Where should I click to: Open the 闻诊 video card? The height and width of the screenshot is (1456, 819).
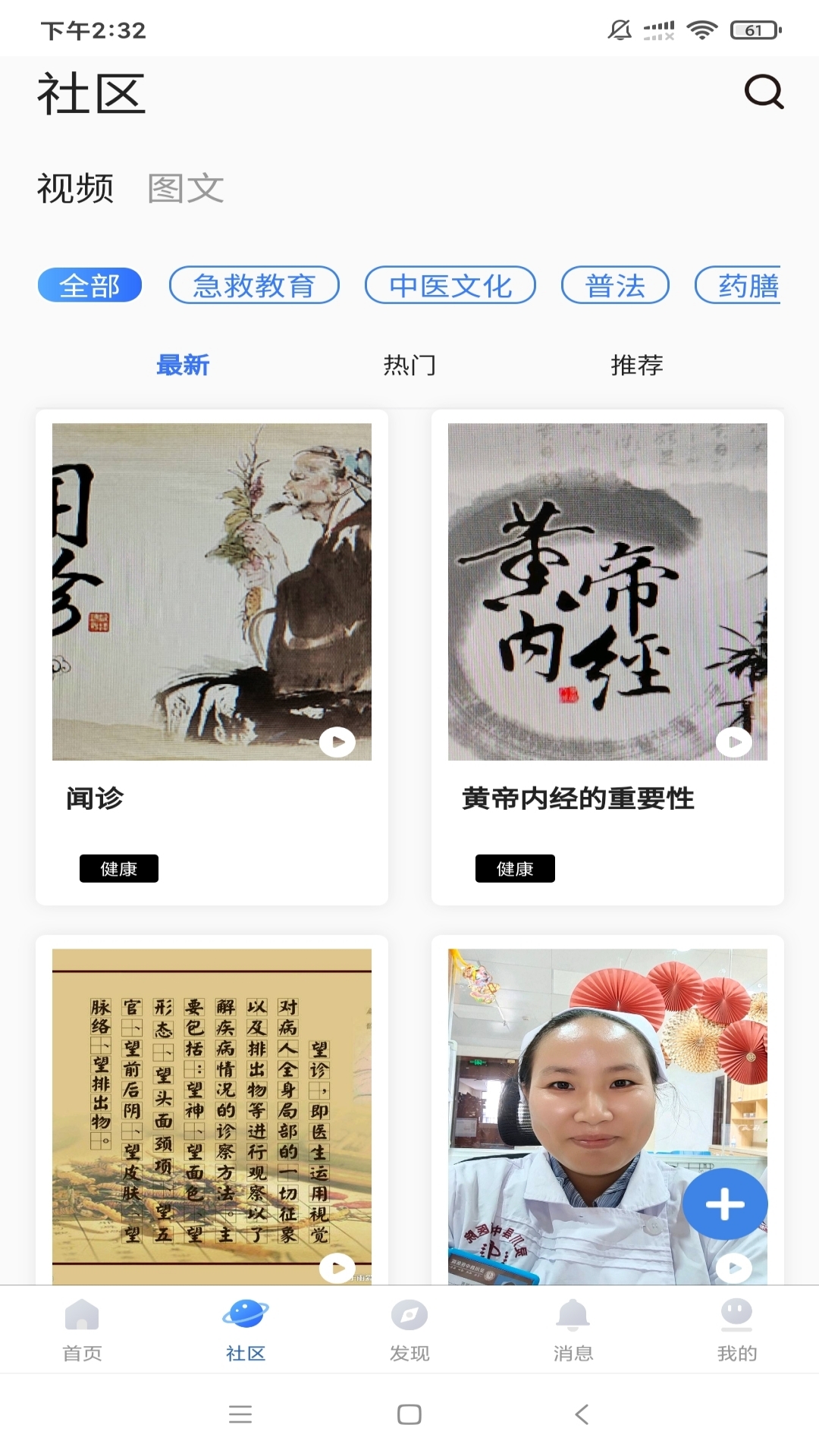coord(212,657)
